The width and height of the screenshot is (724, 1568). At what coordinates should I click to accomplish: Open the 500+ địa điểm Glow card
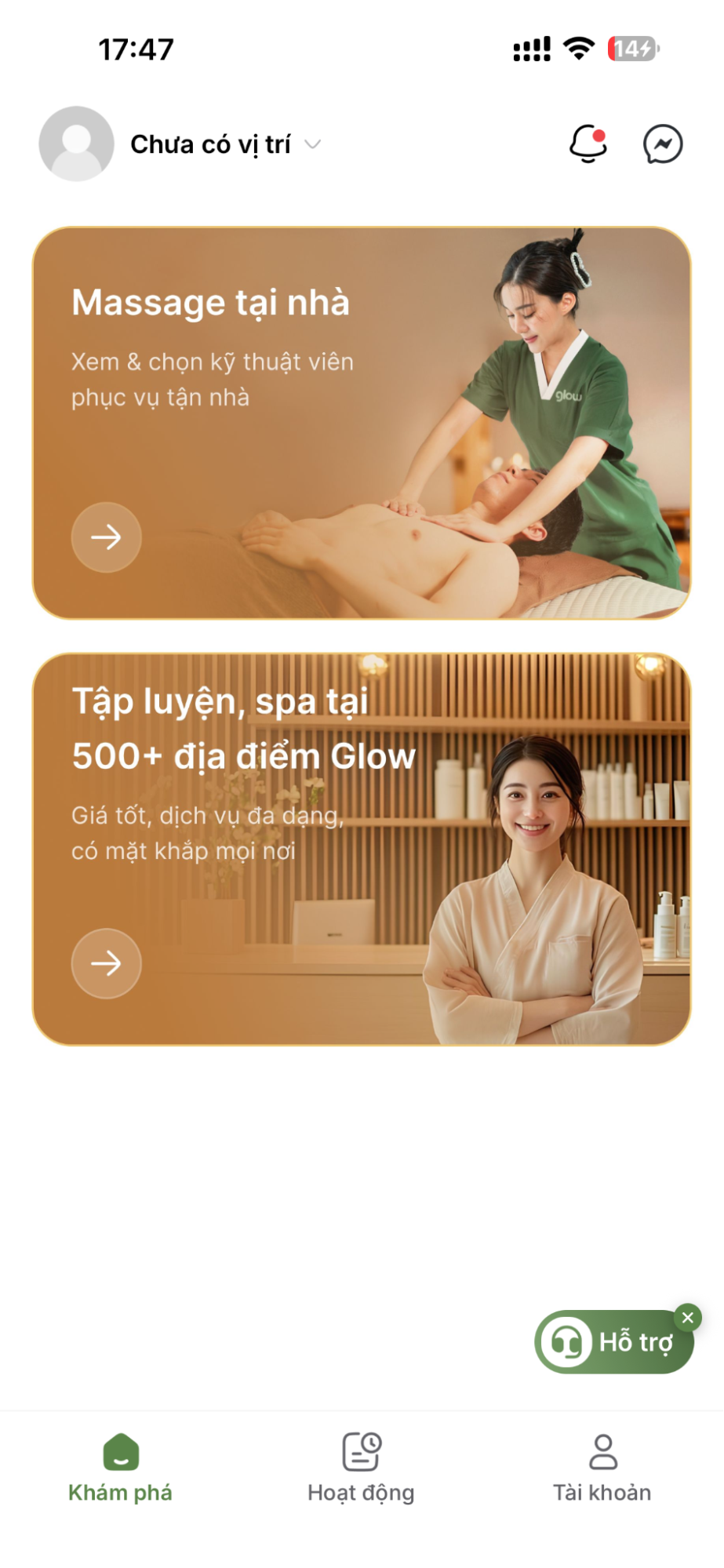click(361, 849)
